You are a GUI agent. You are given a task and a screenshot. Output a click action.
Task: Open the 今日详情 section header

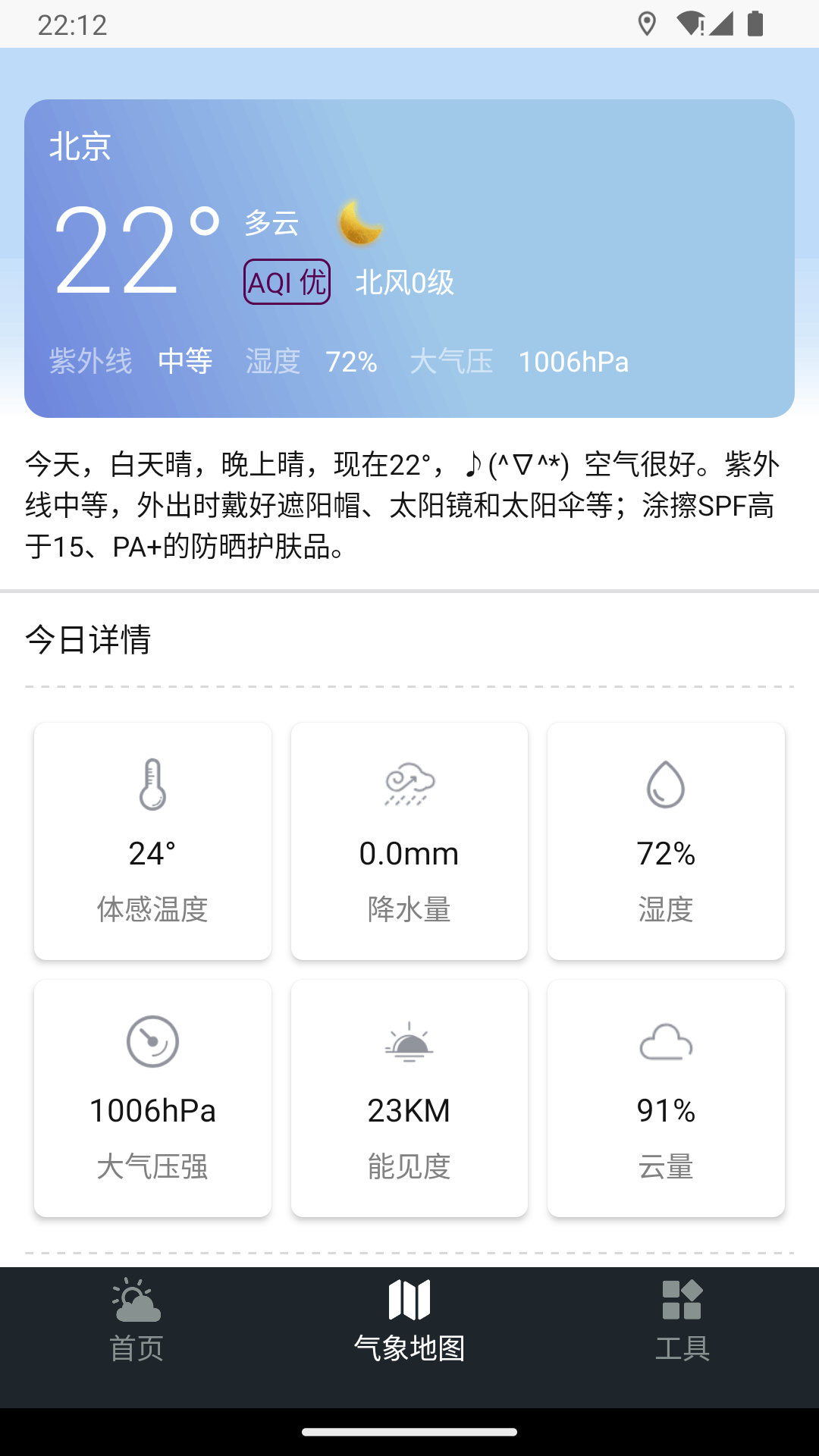(x=88, y=639)
